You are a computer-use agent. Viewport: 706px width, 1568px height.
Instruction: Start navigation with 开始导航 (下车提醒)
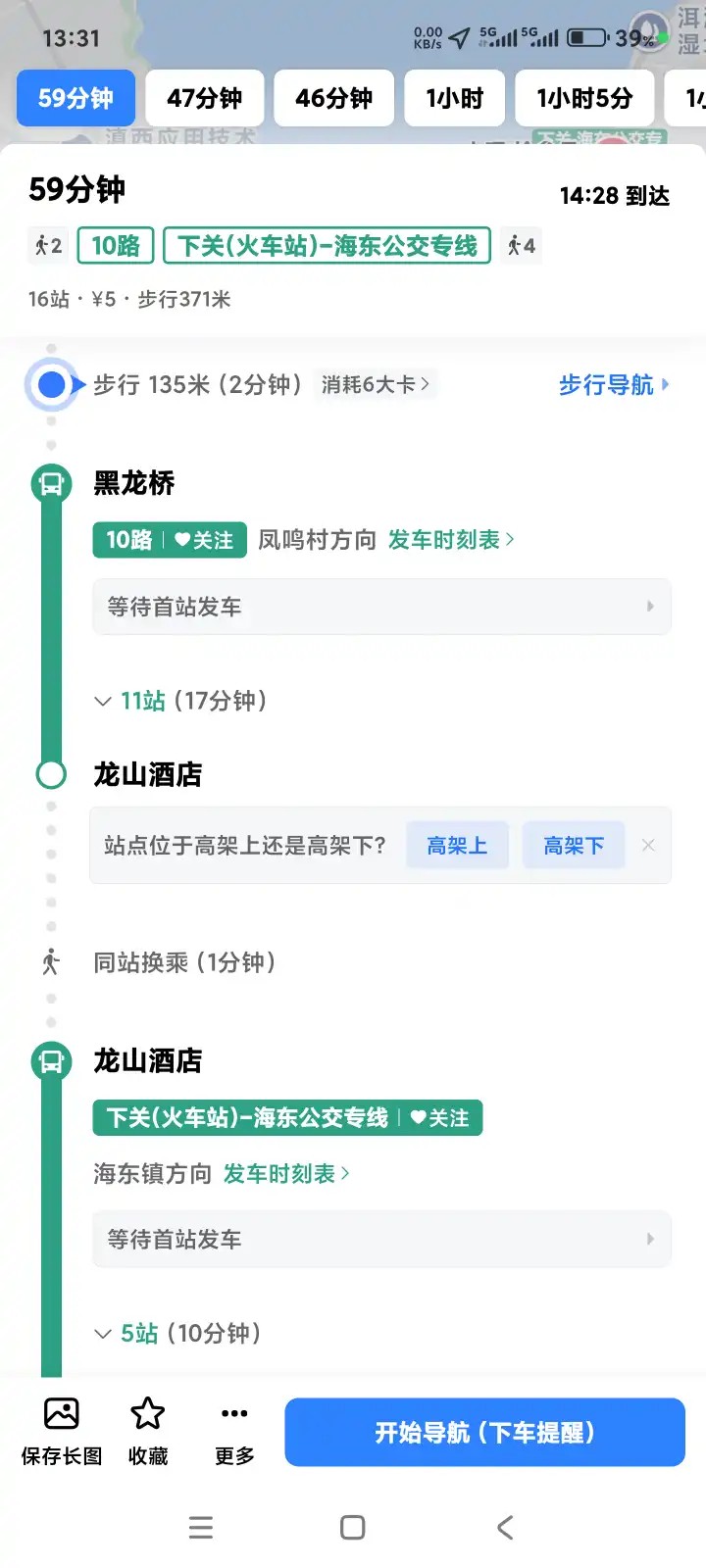[484, 1432]
